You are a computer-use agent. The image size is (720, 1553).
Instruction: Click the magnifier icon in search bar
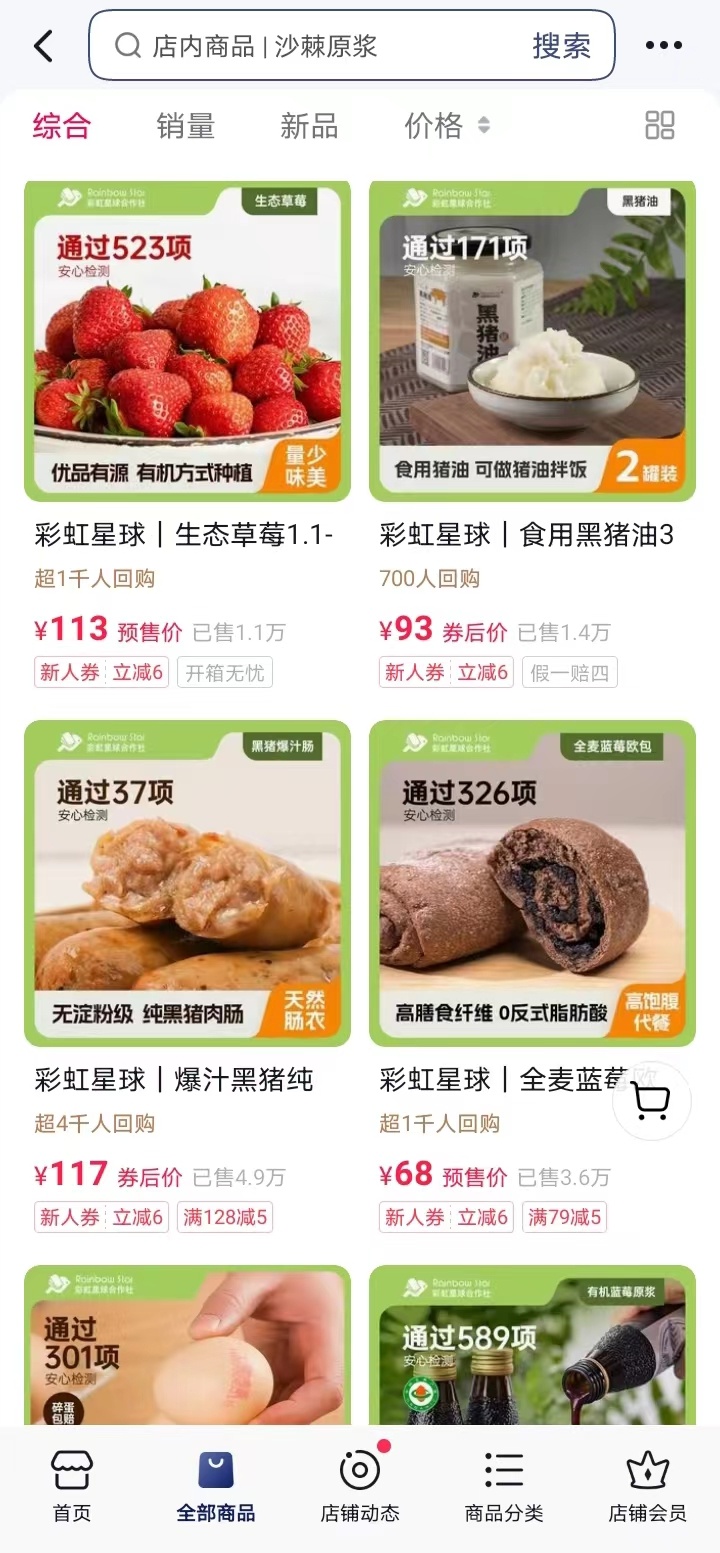[x=127, y=46]
